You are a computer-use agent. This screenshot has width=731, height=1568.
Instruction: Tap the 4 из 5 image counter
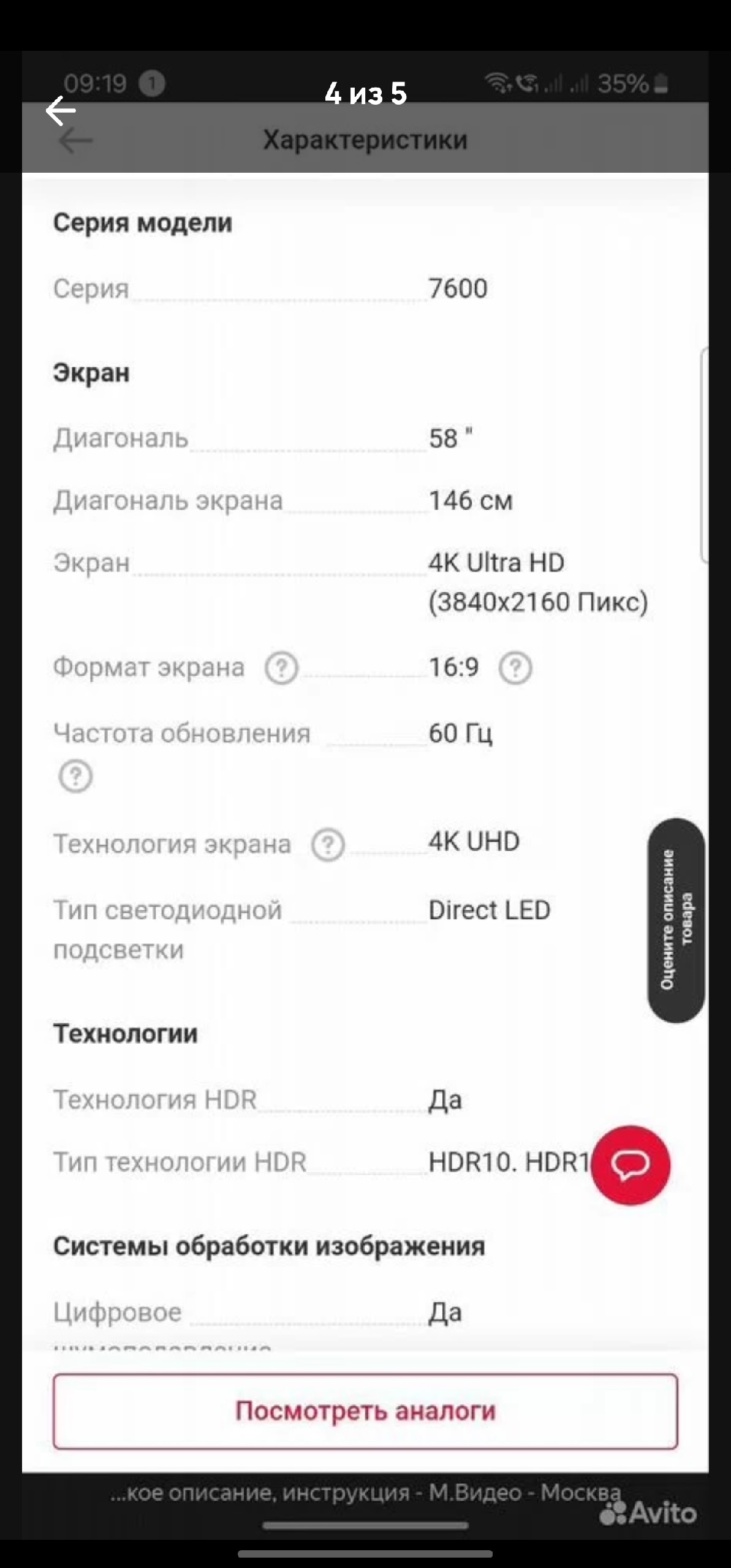[x=365, y=95]
